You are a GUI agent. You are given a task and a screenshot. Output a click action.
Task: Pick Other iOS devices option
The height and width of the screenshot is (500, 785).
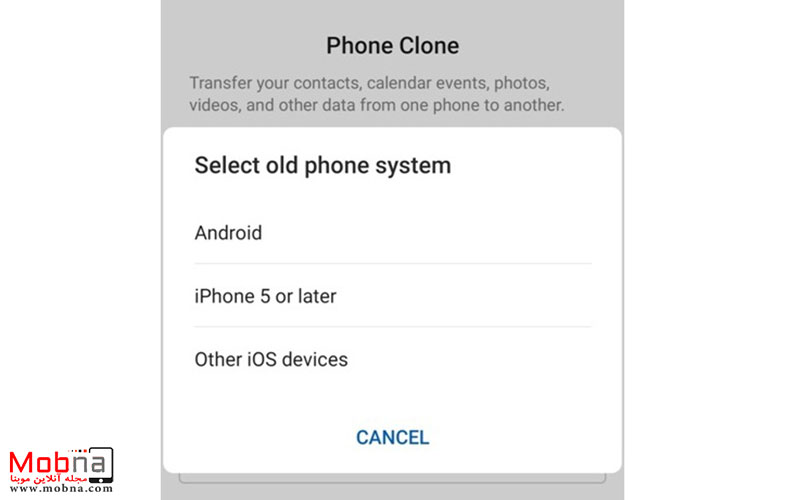tap(271, 359)
